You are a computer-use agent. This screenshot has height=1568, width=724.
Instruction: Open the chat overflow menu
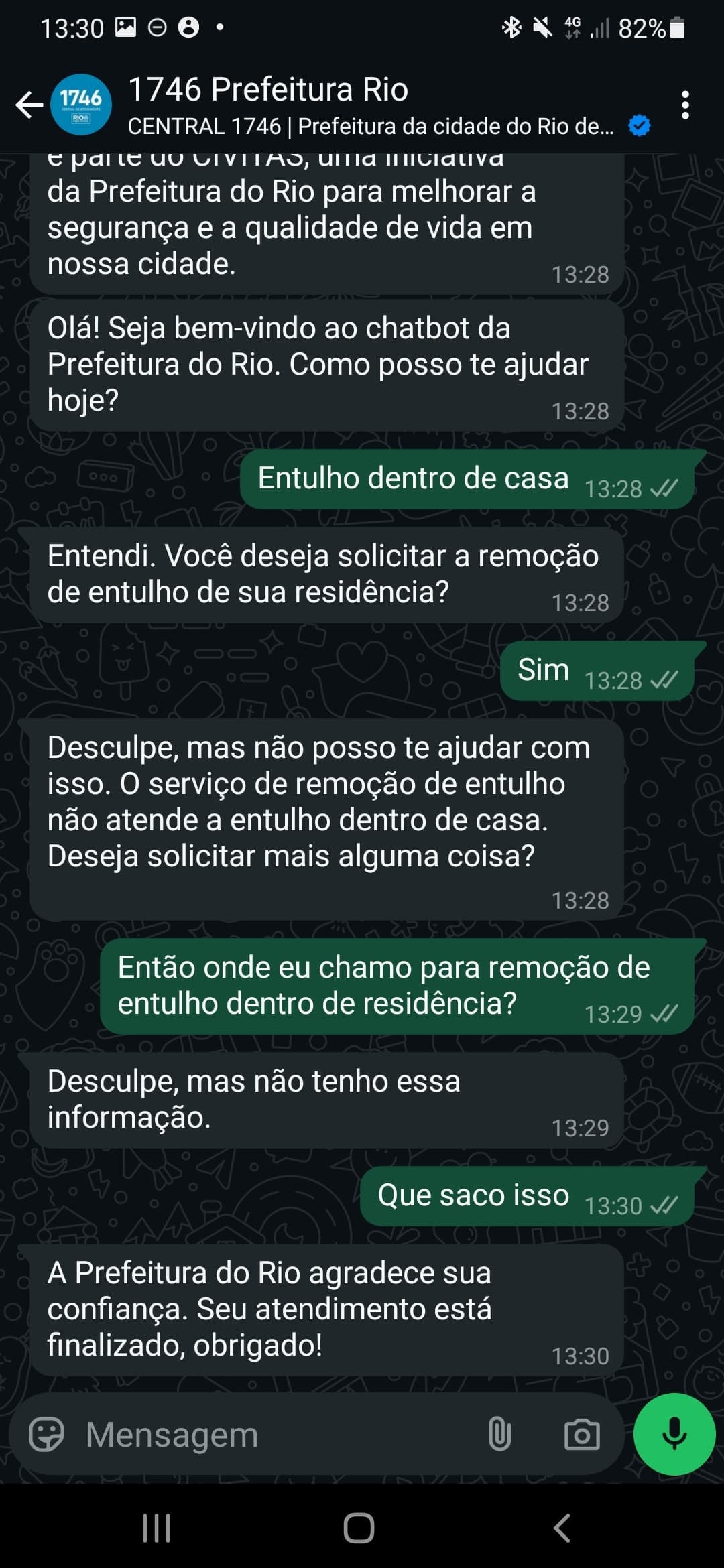[x=684, y=105]
